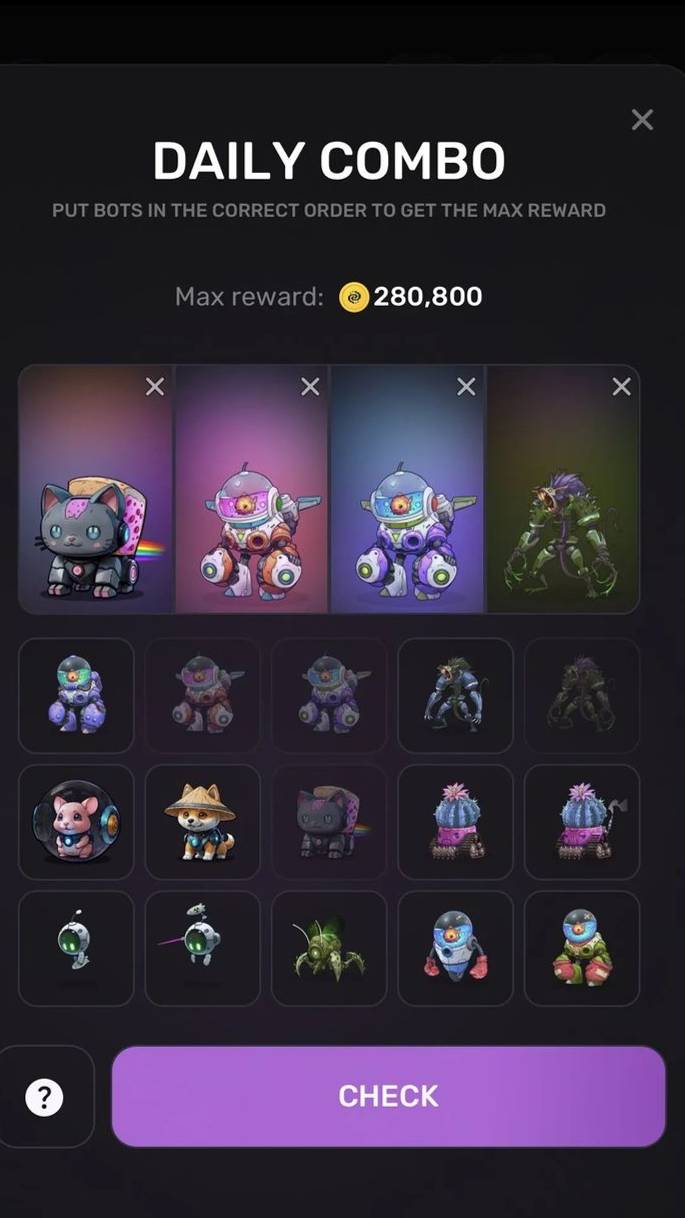This screenshot has height=1218, width=685.
Task: Remove the purple robot from the third slot
Action: click(x=466, y=387)
